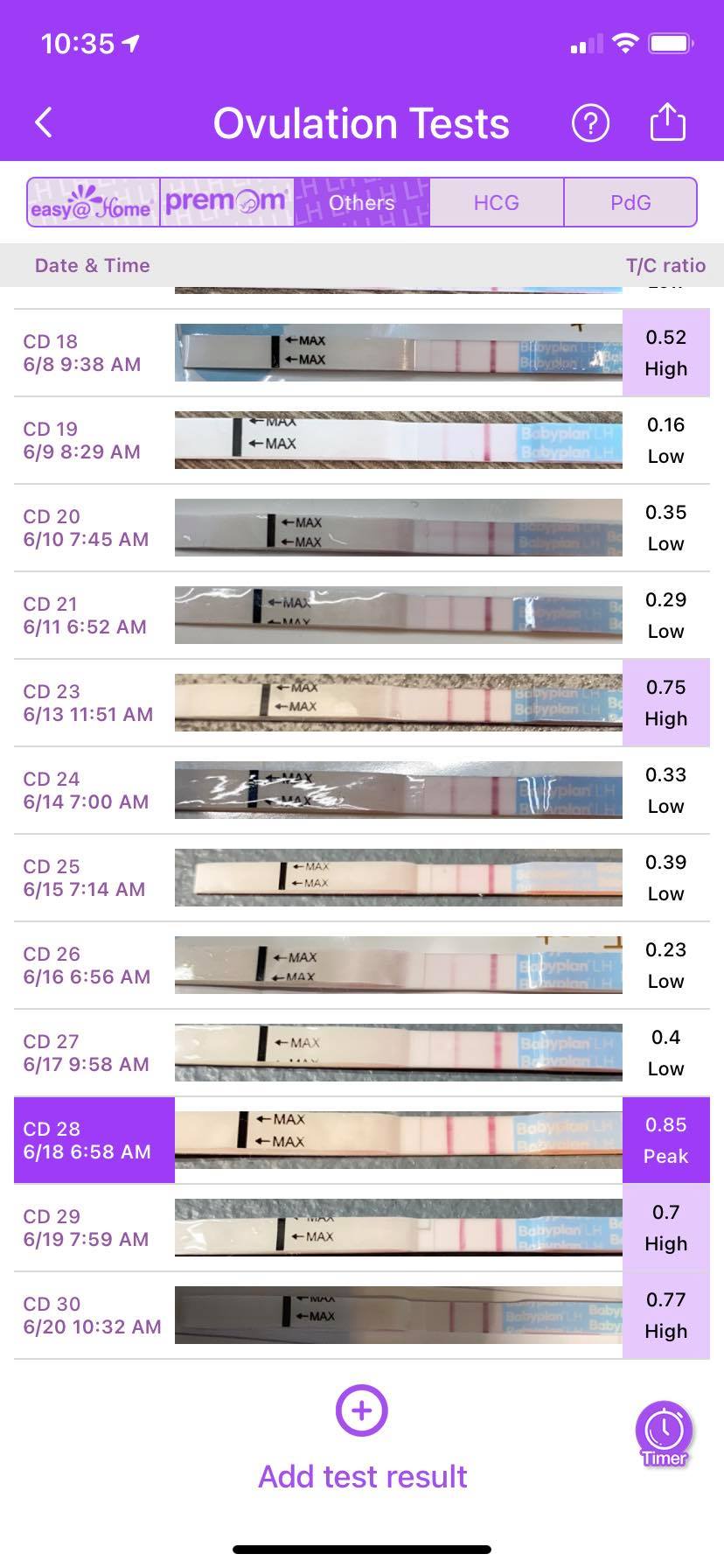The width and height of the screenshot is (724, 1568).
Task: Open the CD 18 test from 6/8
Action: [362, 353]
